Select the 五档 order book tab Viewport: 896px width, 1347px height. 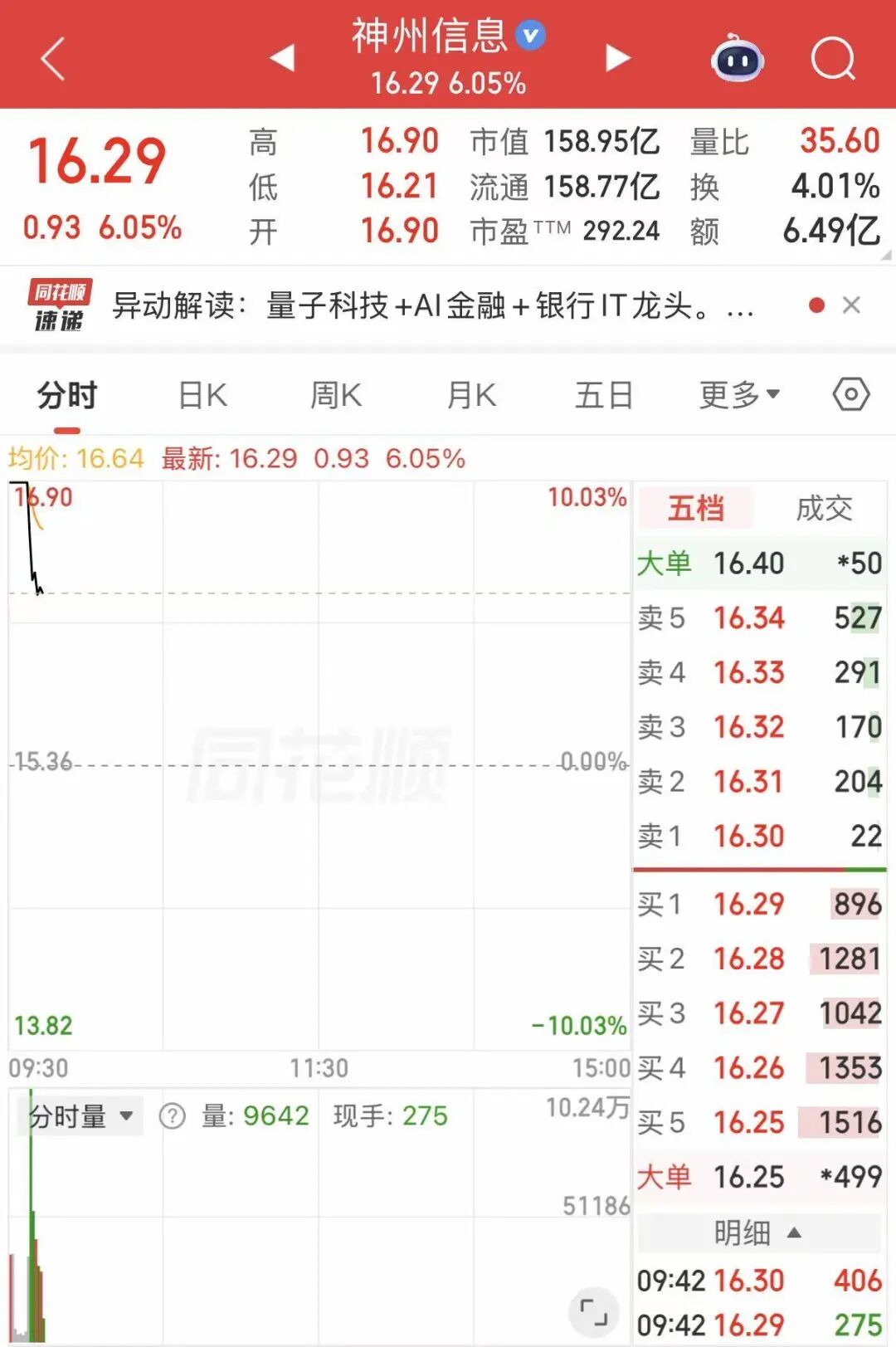pyautogui.click(x=695, y=508)
